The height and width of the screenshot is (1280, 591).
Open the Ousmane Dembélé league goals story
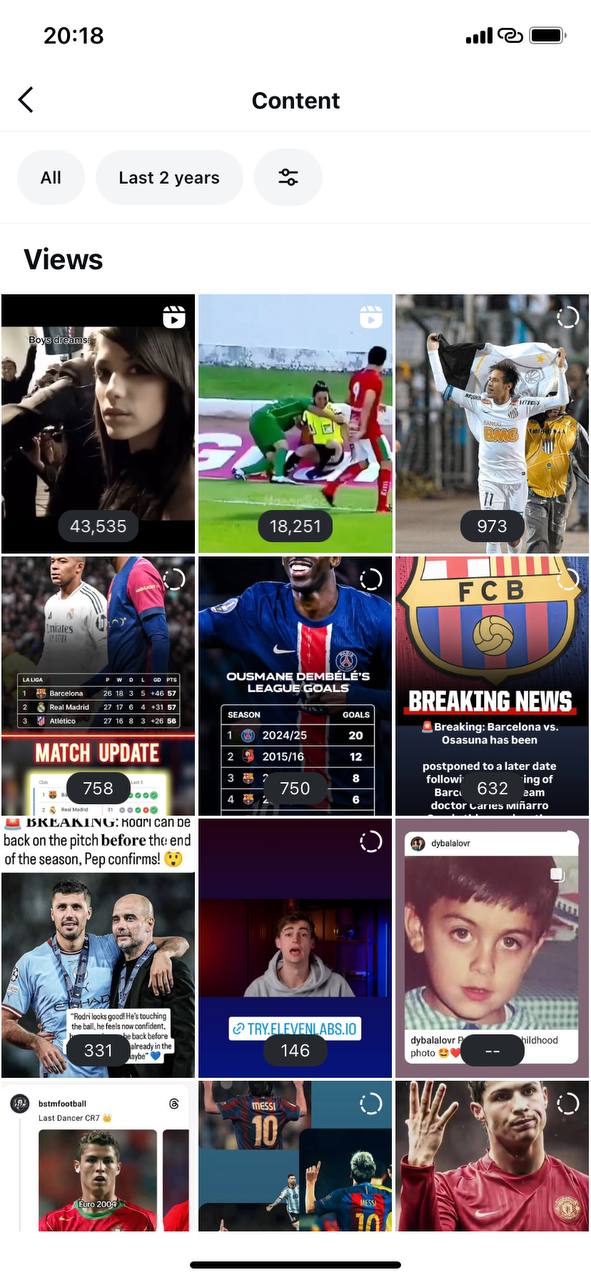click(295, 686)
